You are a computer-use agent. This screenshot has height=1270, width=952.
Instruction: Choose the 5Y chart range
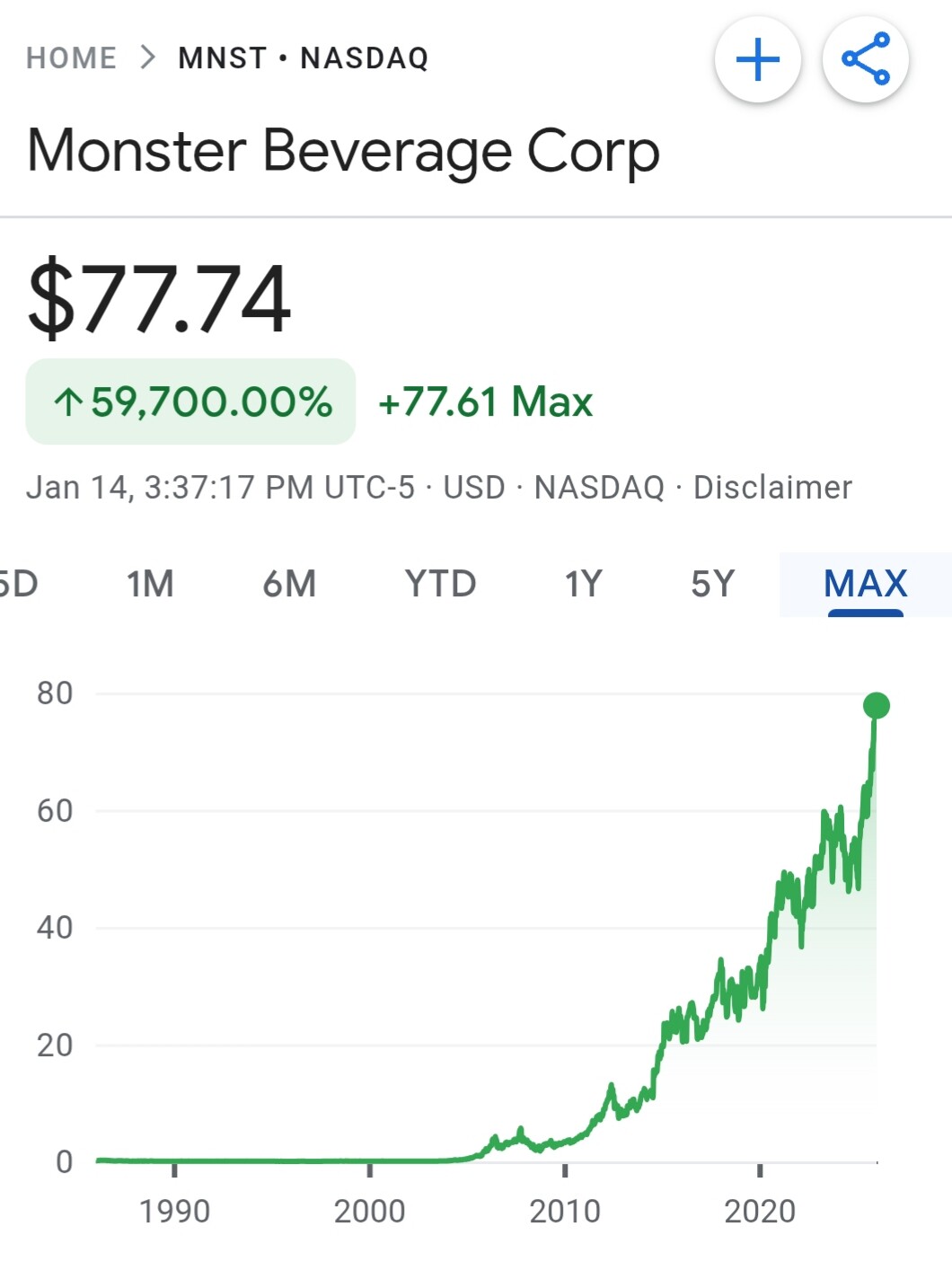click(712, 584)
